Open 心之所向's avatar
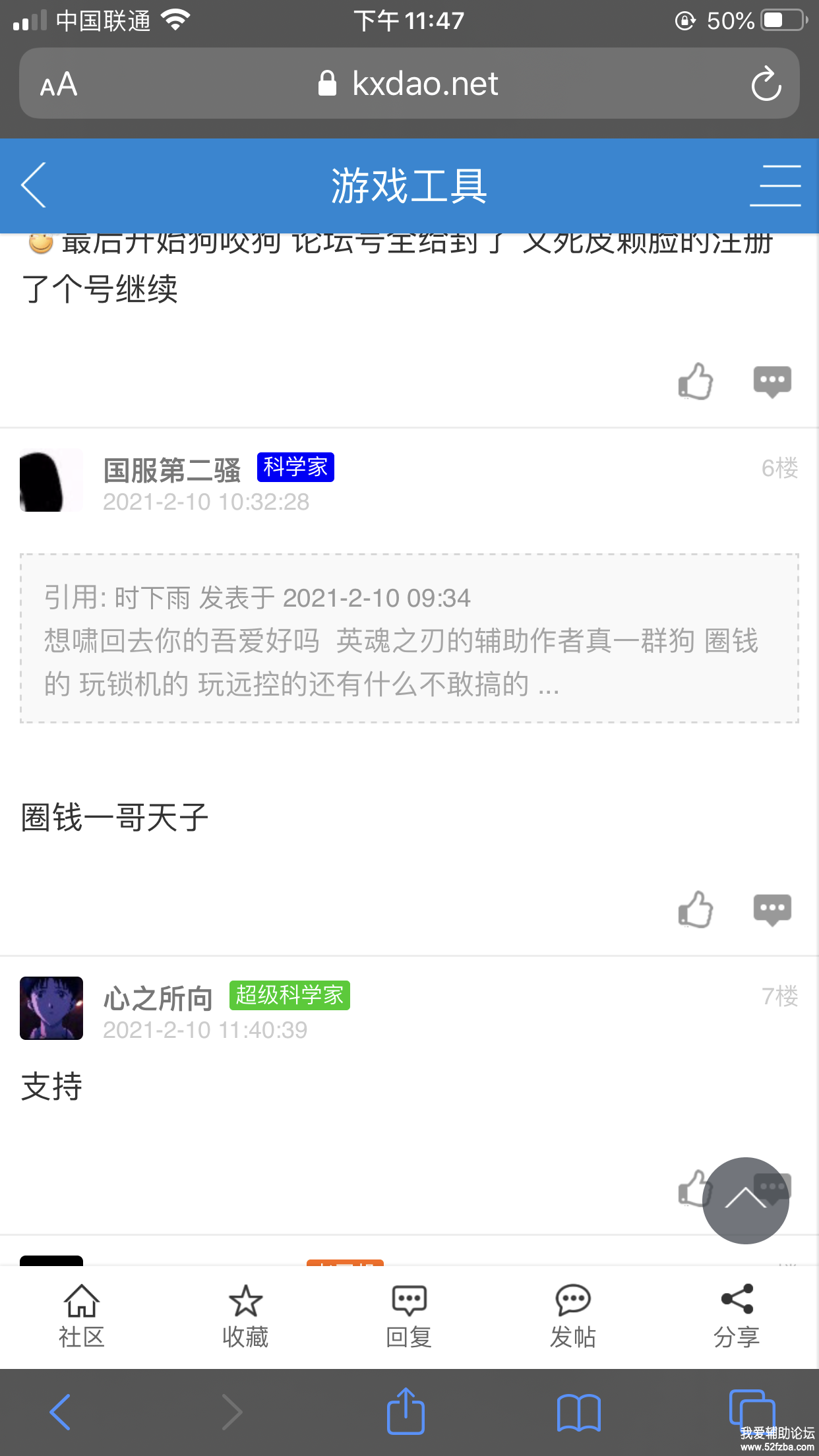819x1456 pixels. (51, 1008)
